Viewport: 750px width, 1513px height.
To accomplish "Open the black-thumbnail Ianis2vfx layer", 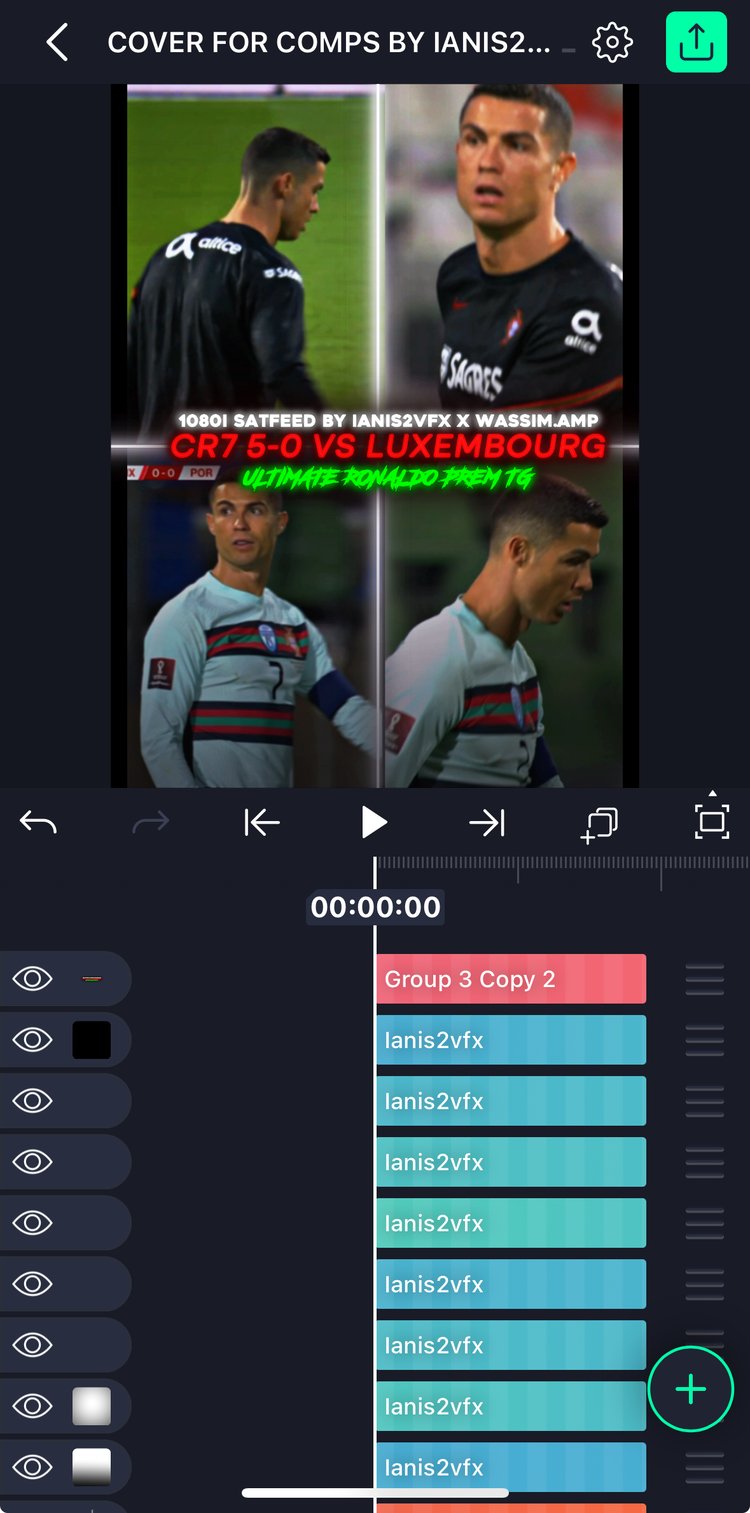I will pos(510,1040).
